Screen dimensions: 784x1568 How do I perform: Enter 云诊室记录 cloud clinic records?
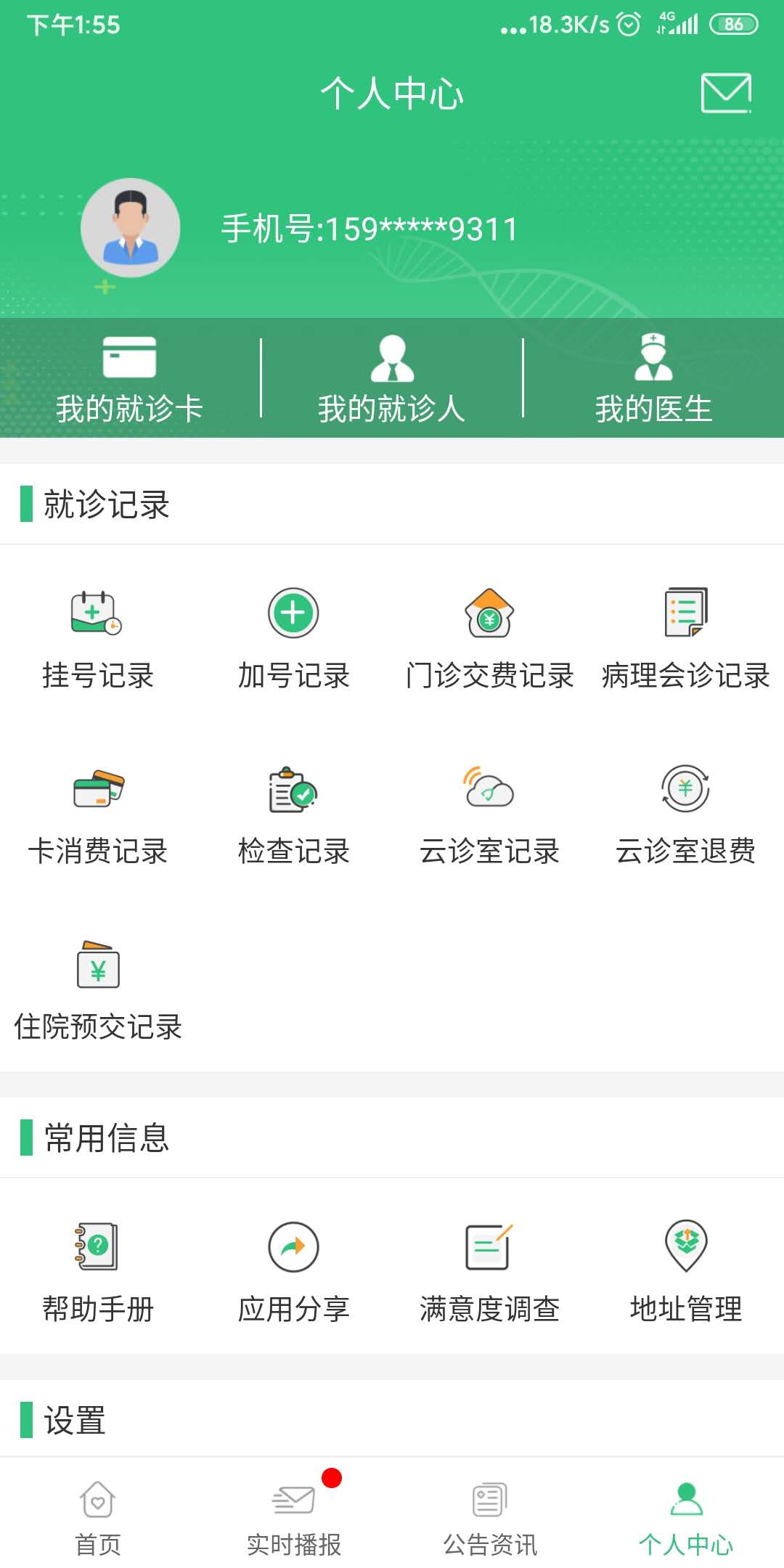[x=489, y=809]
